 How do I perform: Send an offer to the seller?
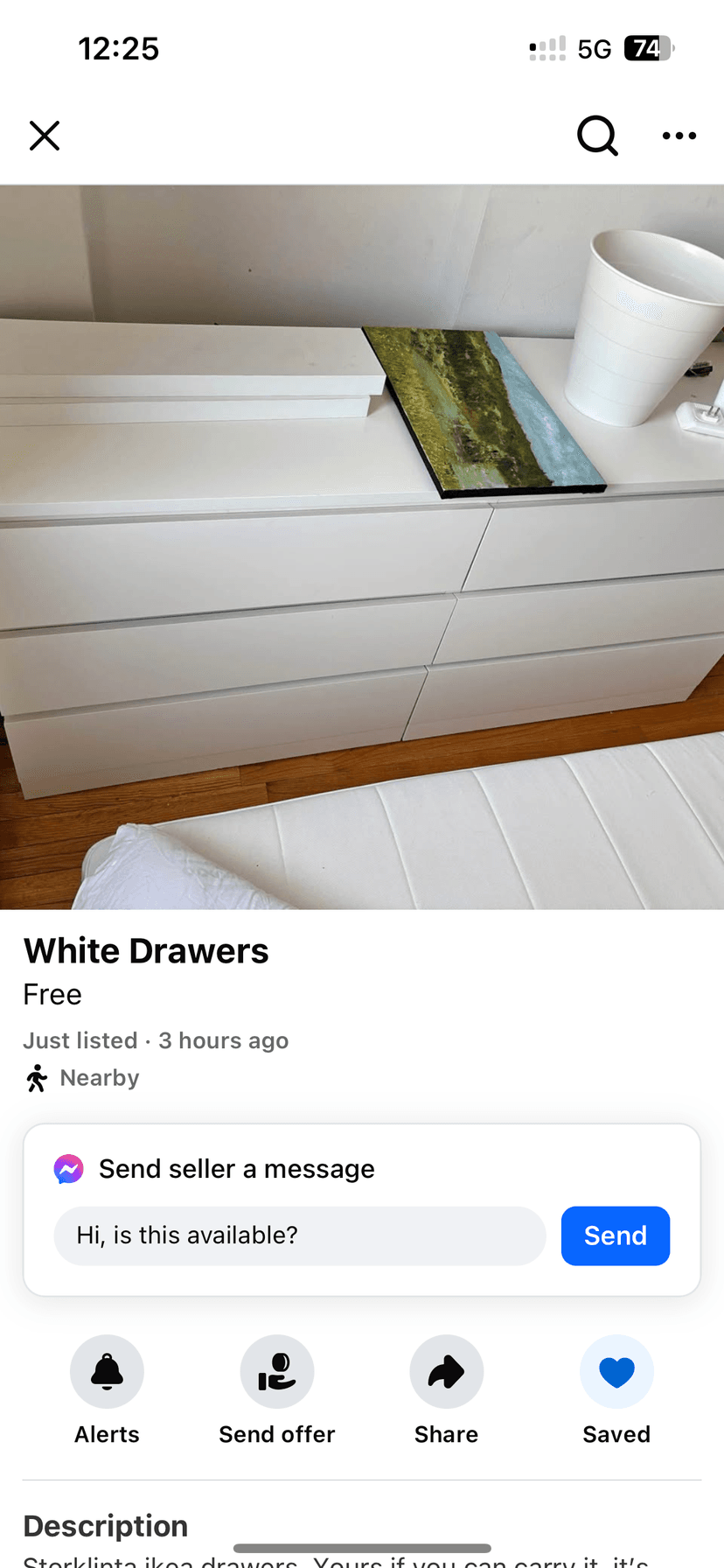[x=276, y=1371]
